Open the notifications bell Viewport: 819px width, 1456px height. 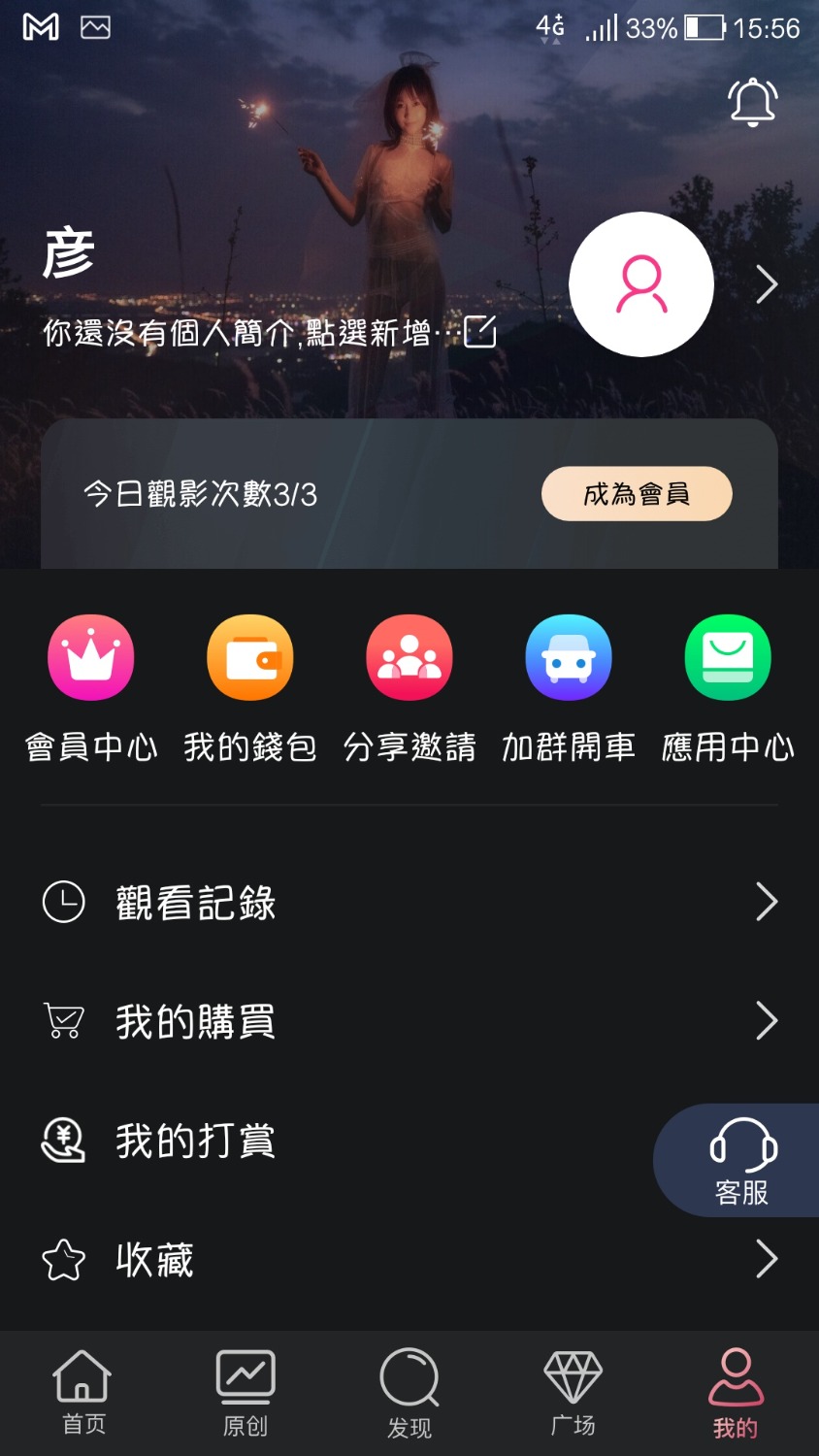point(752,101)
